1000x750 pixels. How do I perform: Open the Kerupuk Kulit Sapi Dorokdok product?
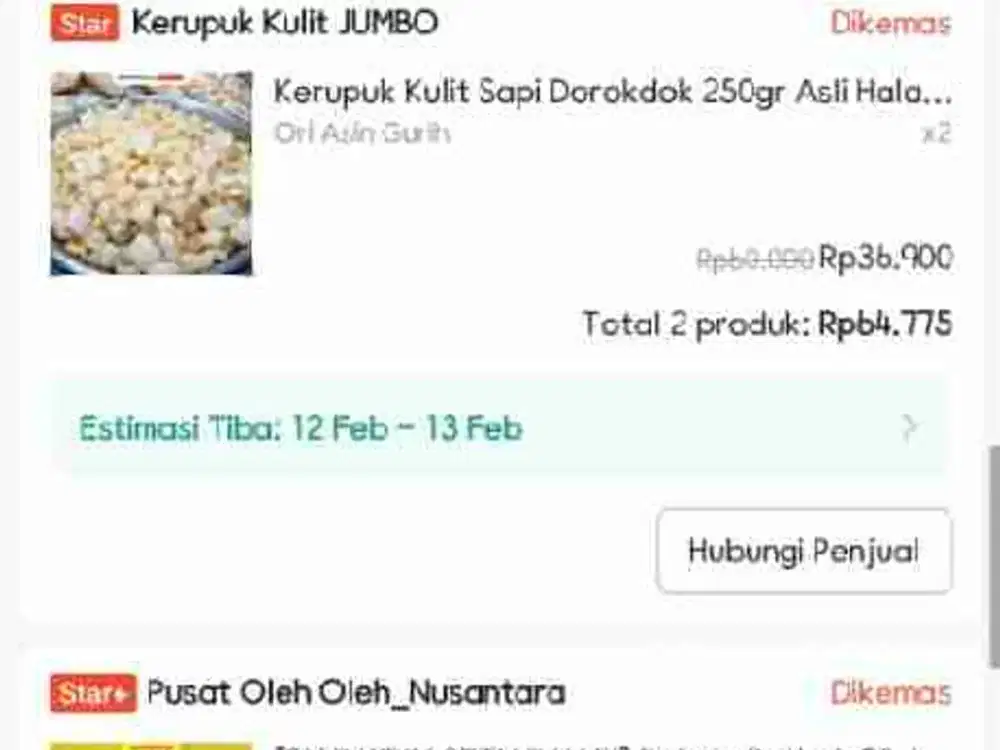pos(611,92)
